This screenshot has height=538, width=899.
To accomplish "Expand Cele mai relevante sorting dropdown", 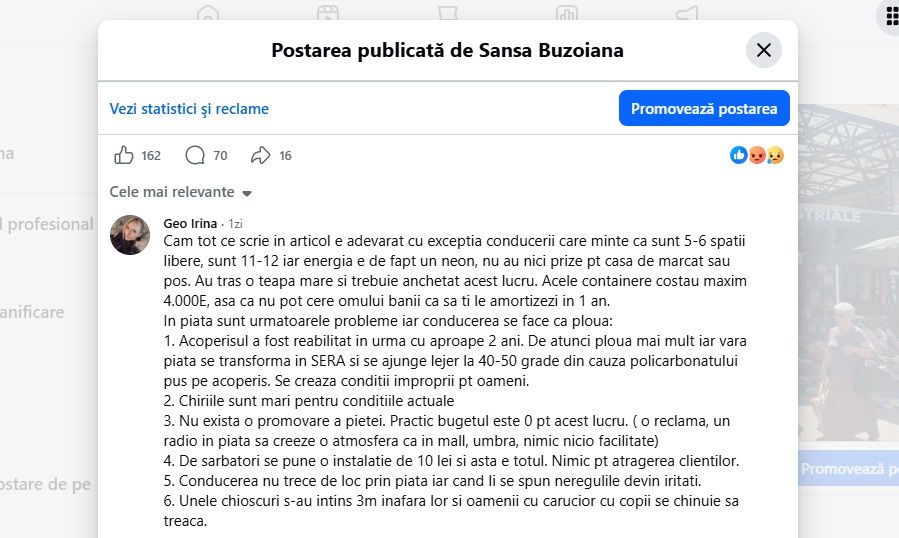I will (180, 192).
